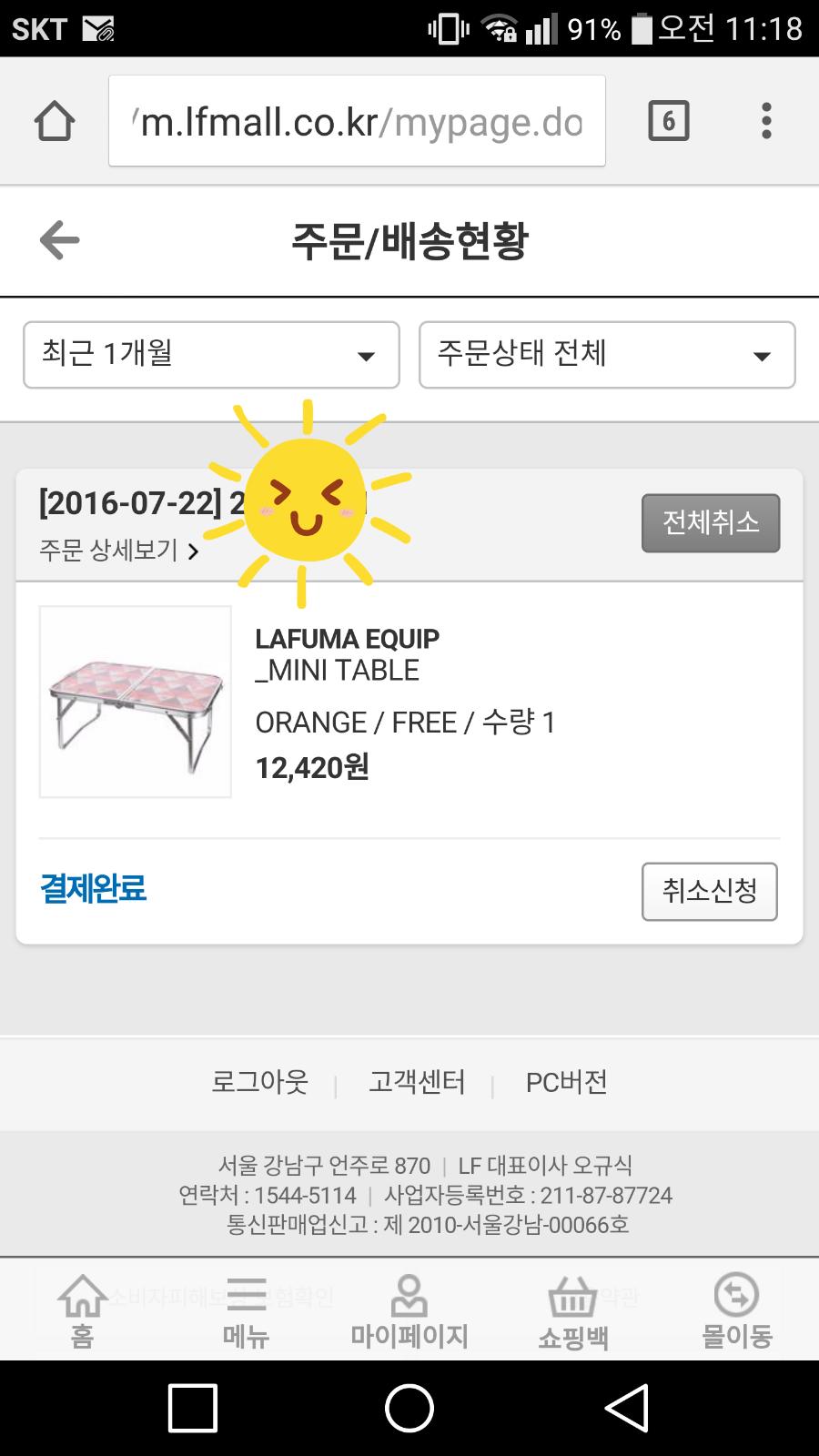Open the 쇼핑백 shopping bag

(572, 1311)
